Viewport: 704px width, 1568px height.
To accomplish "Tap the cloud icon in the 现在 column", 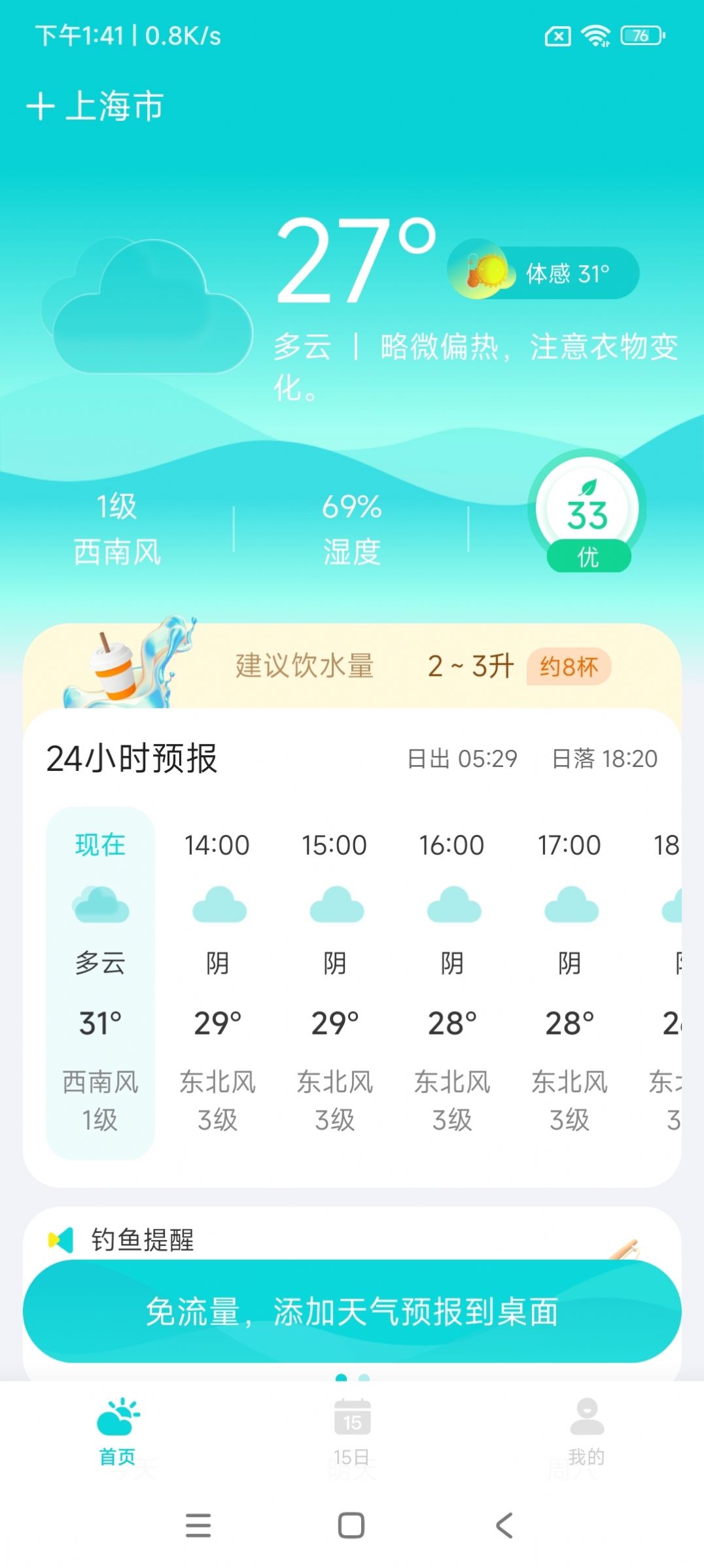I will click(x=99, y=906).
